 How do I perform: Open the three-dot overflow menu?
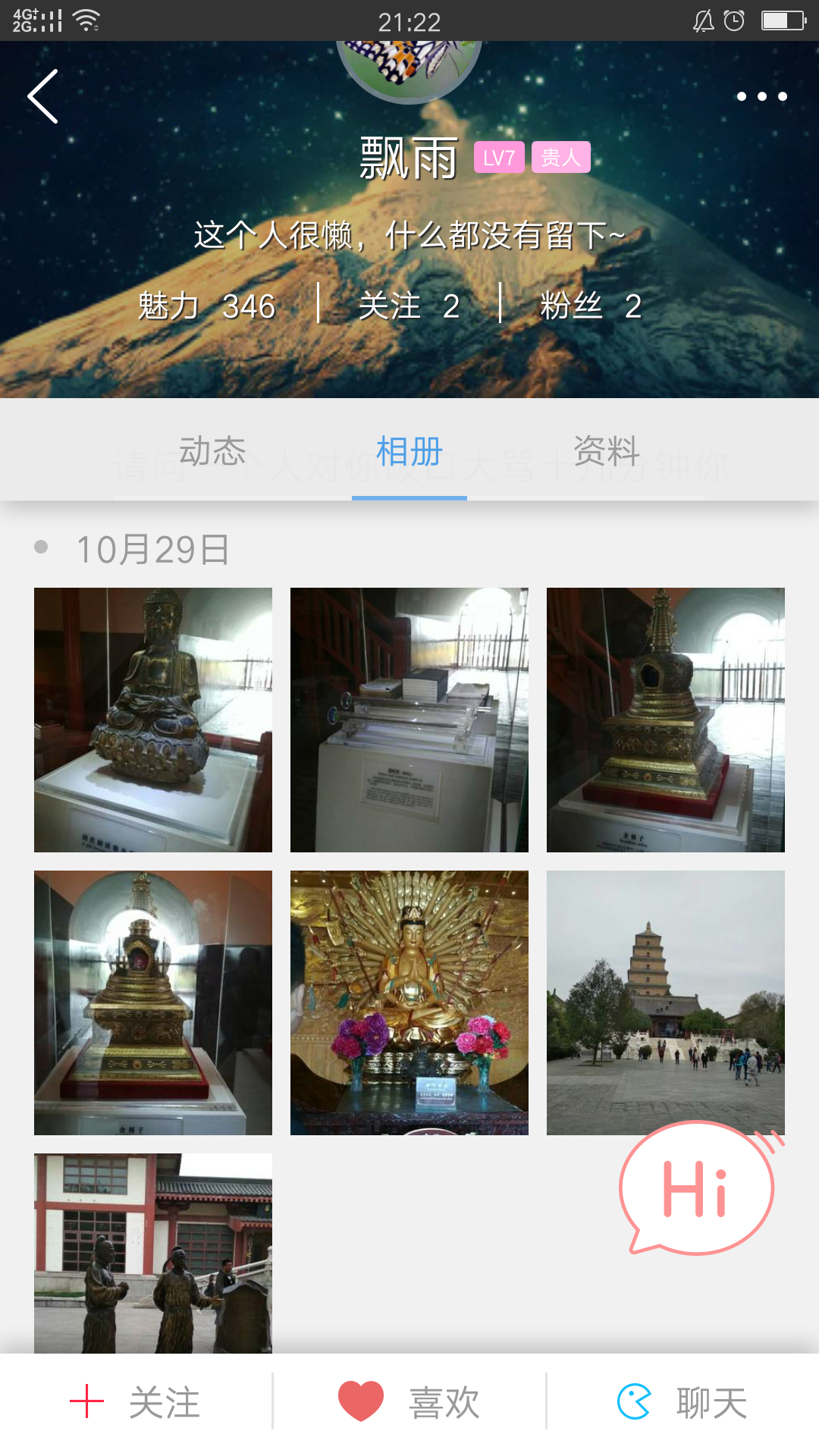[761, 96]
